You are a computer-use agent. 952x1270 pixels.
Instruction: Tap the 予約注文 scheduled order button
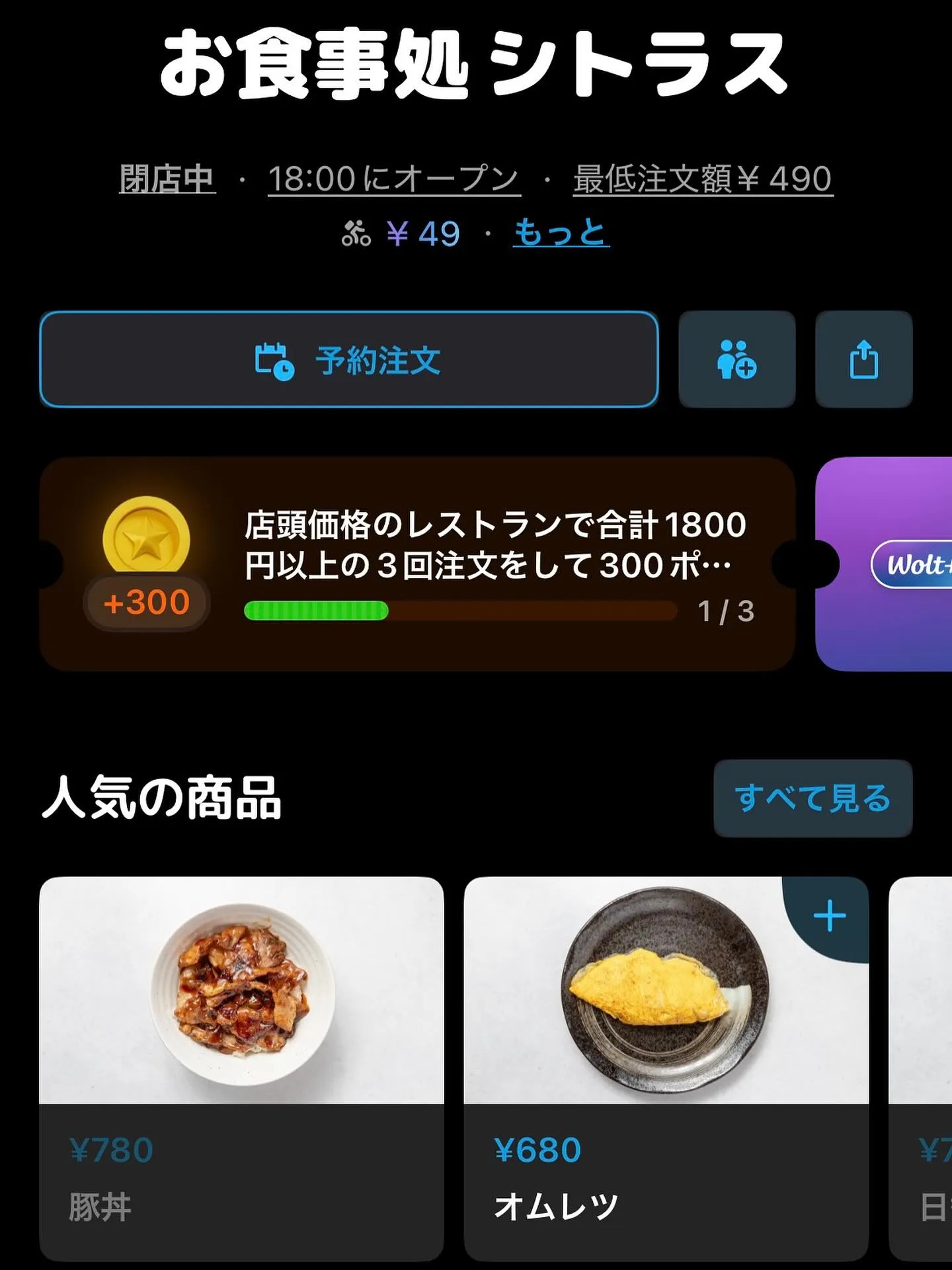(348, 360)
